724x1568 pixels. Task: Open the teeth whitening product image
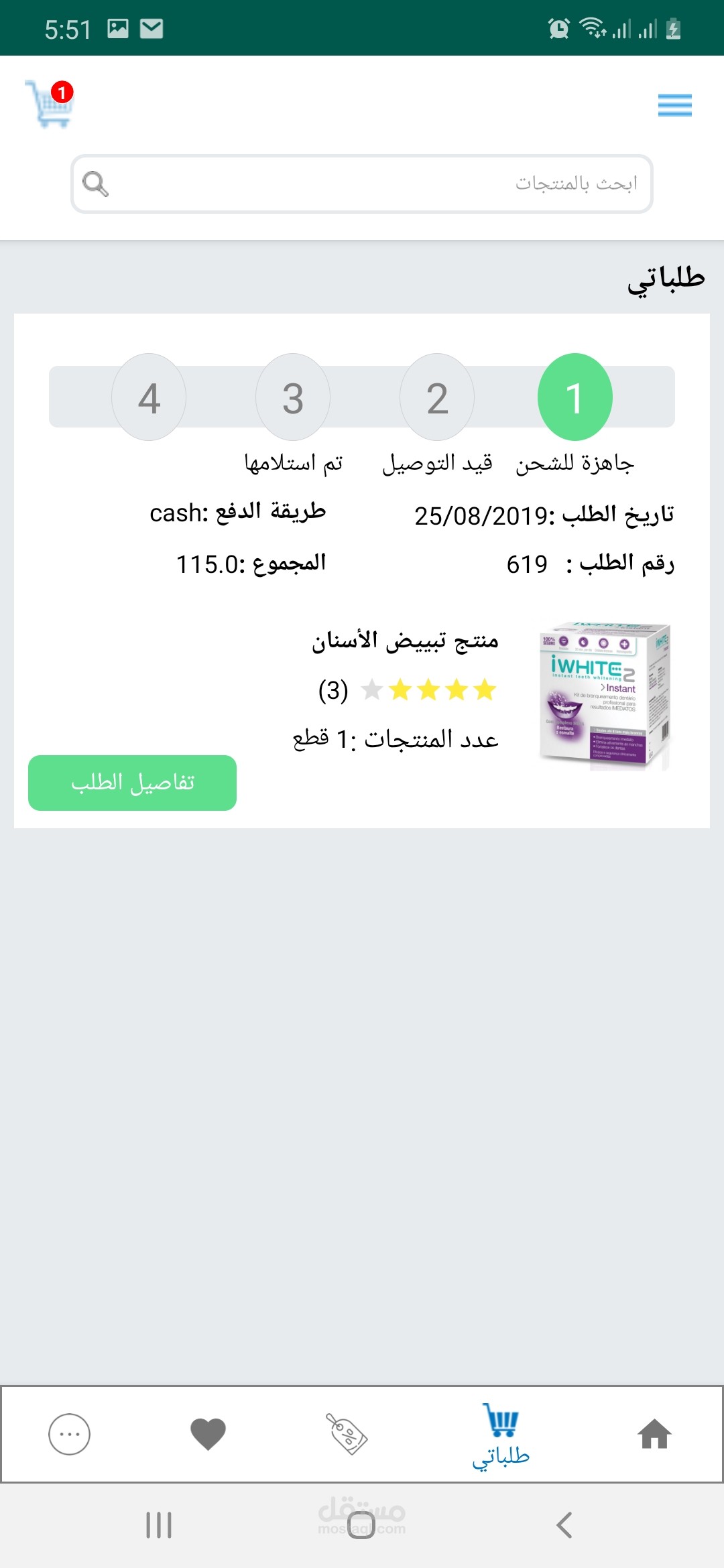point(605,696)
